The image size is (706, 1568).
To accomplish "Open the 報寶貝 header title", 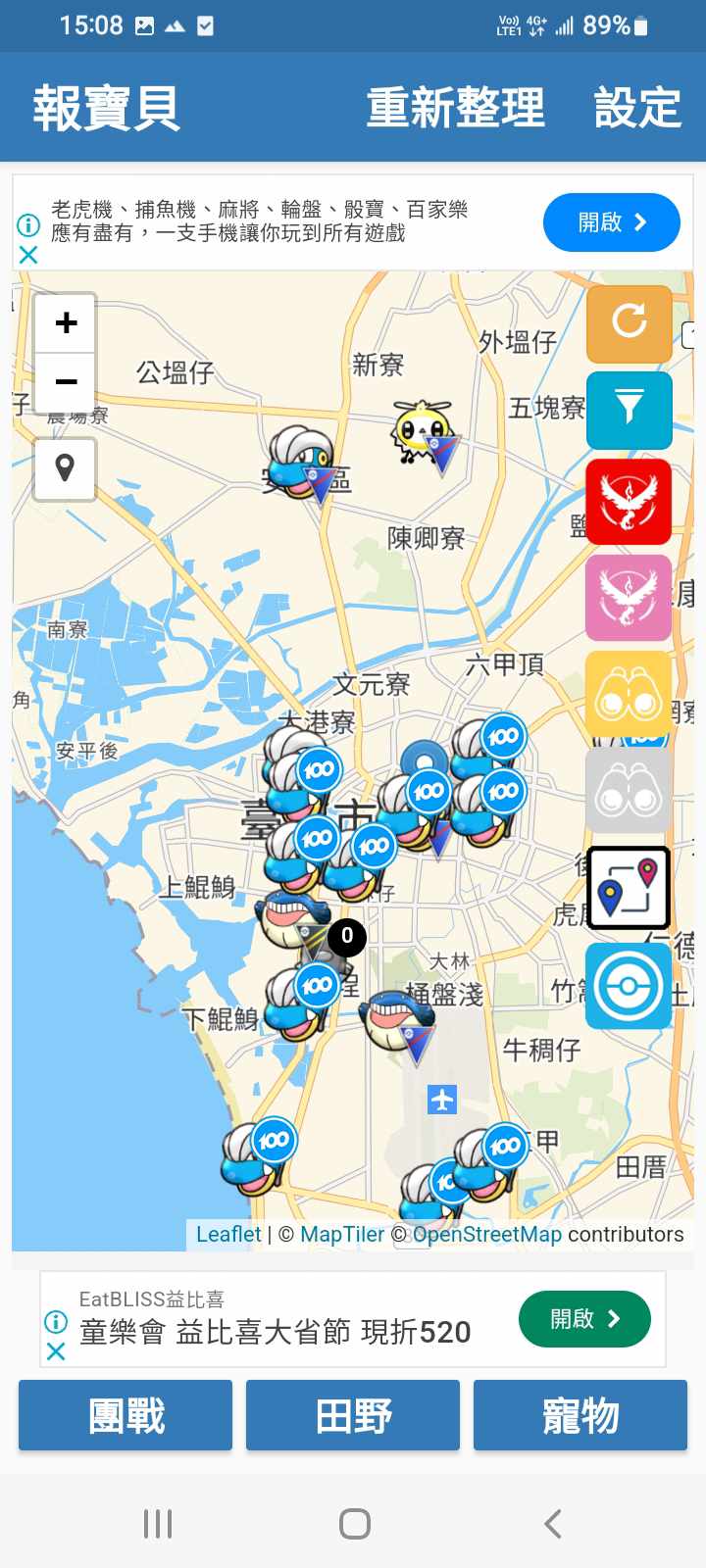I will pyautogui.click(x=106, y=108).
